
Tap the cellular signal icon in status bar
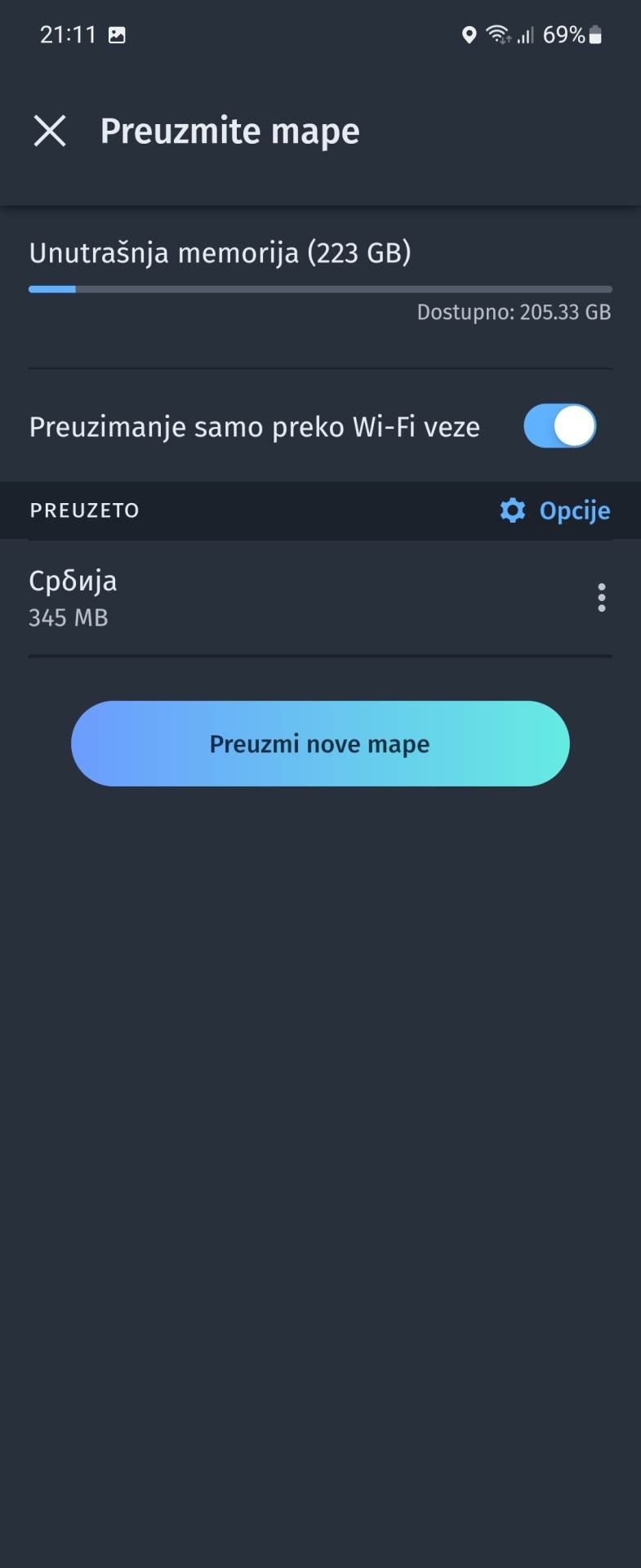(x=526, y=34)
